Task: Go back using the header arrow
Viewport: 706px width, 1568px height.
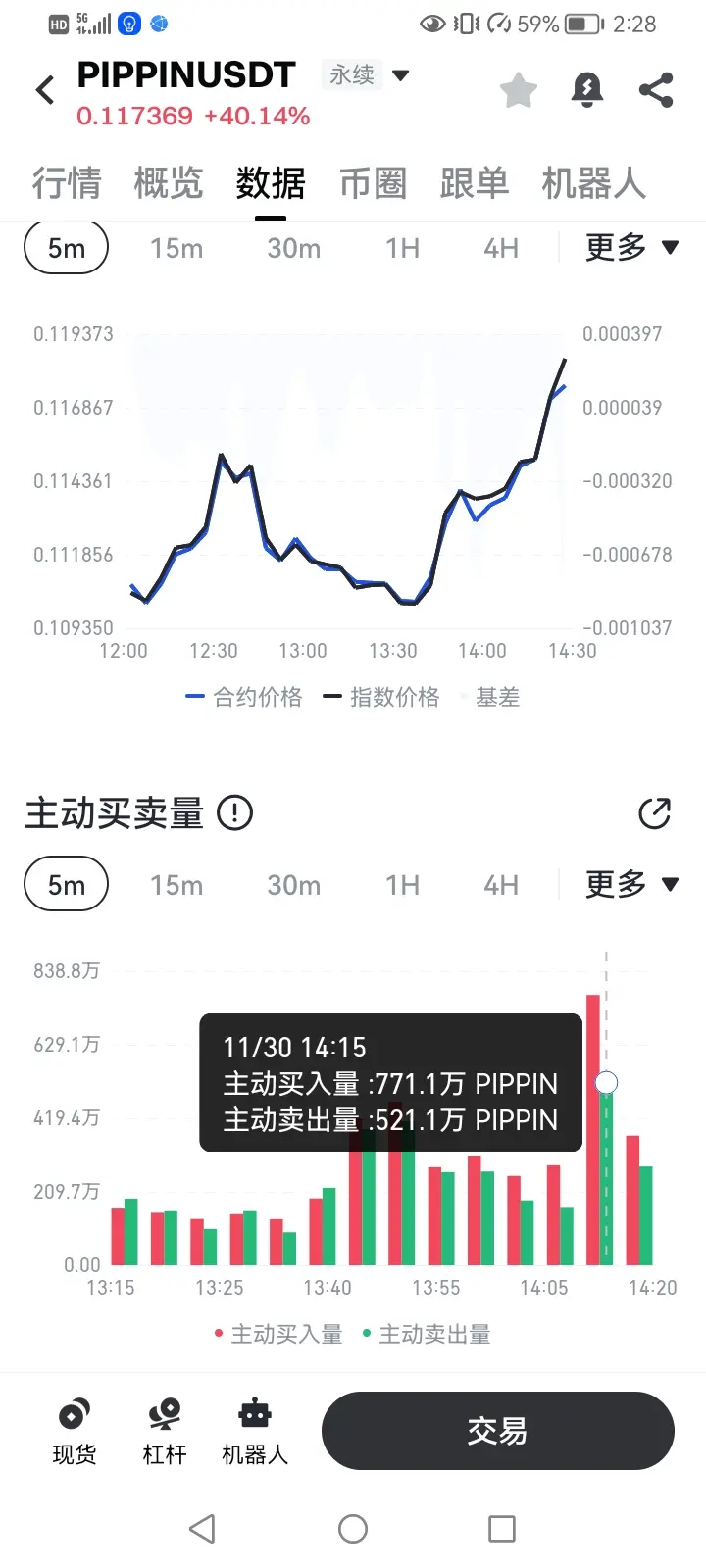Action: 45,91
